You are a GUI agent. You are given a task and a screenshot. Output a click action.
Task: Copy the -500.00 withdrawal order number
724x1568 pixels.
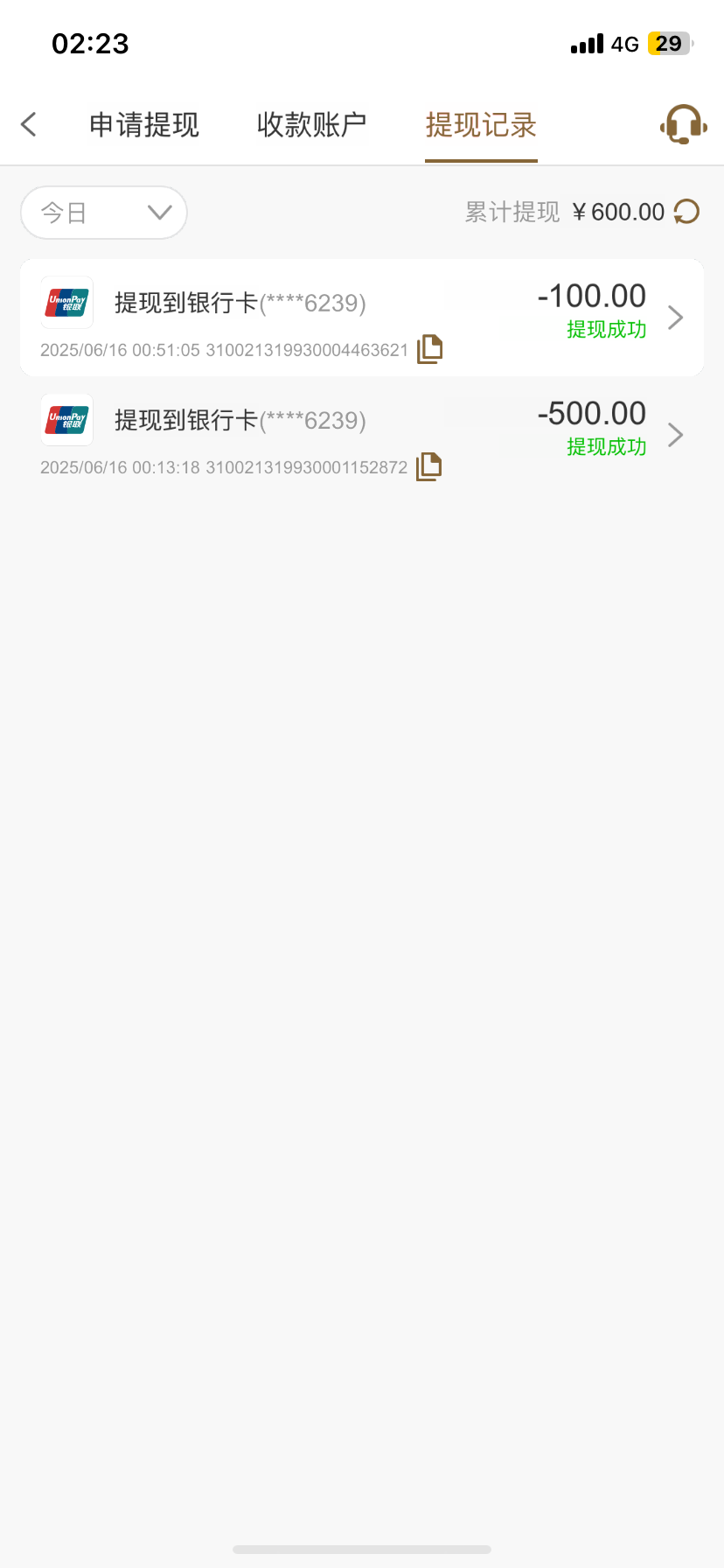tap(428, 466)
